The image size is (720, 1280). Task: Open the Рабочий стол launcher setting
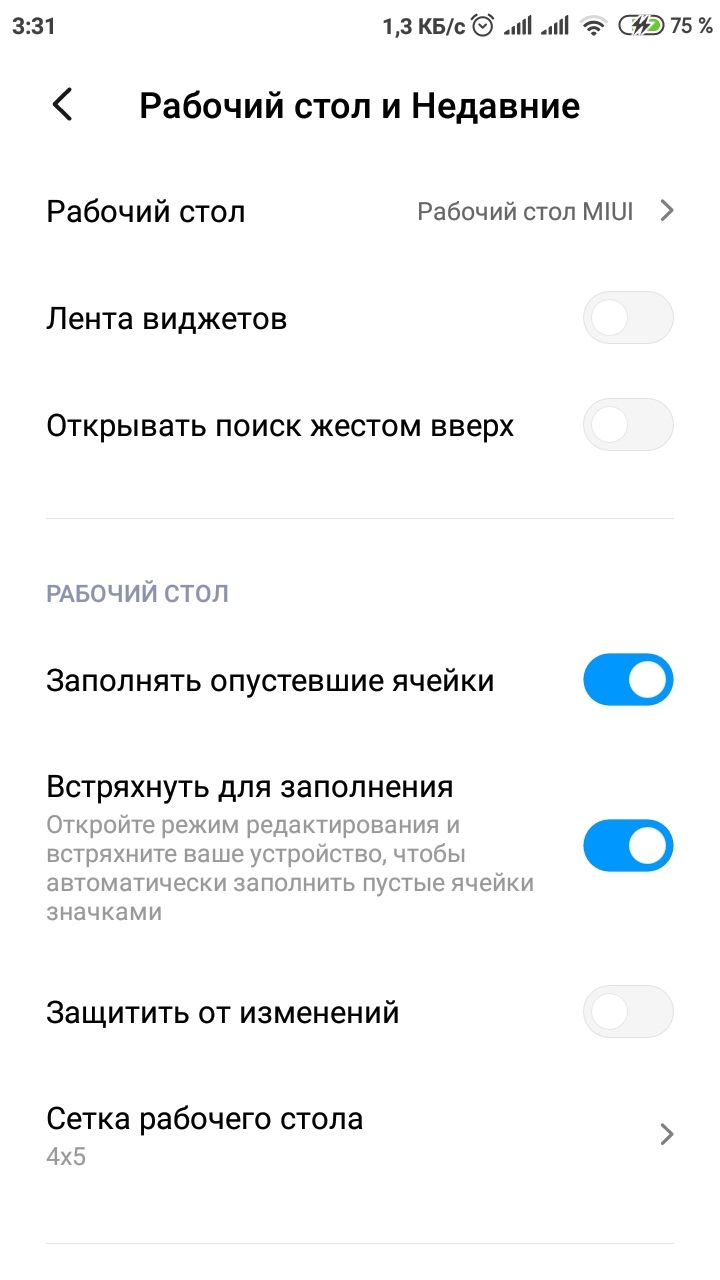(x=360, y=212)
